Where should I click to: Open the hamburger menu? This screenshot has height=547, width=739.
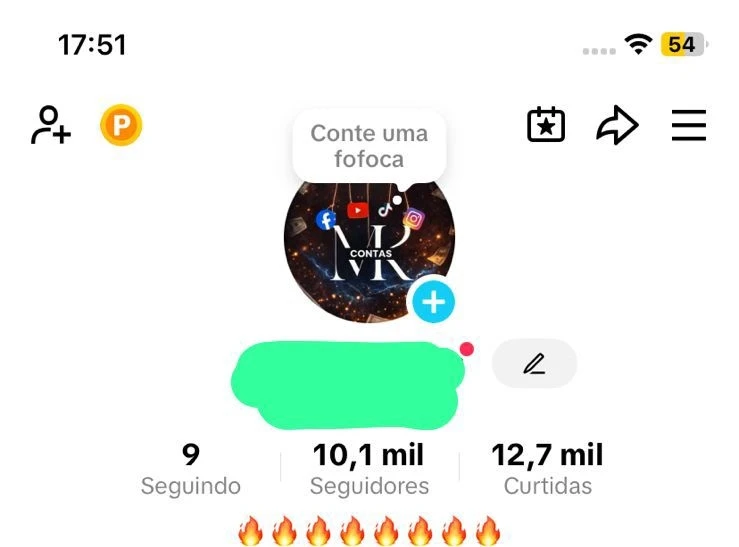[x=688, y=126]
